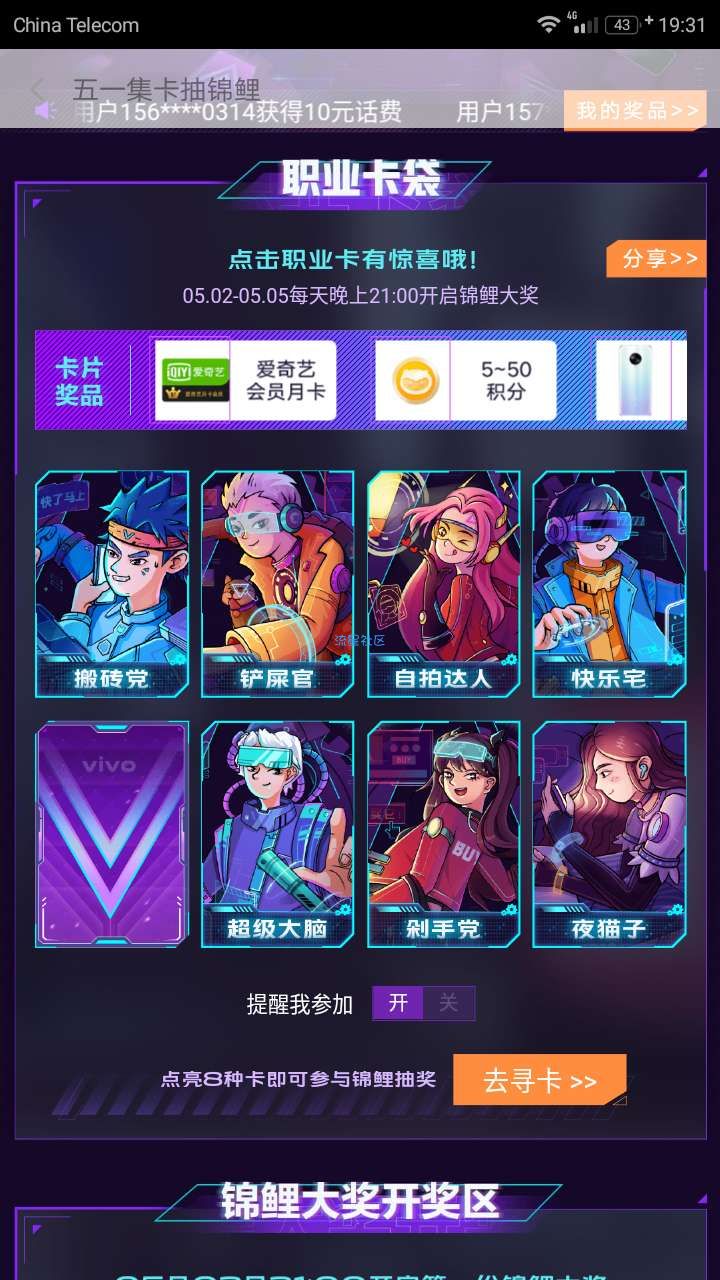This screenshot has width=720, height=1280.
Task: Turn reminder on with 开
Action: pyautogui.click(x=398, y=1003)
